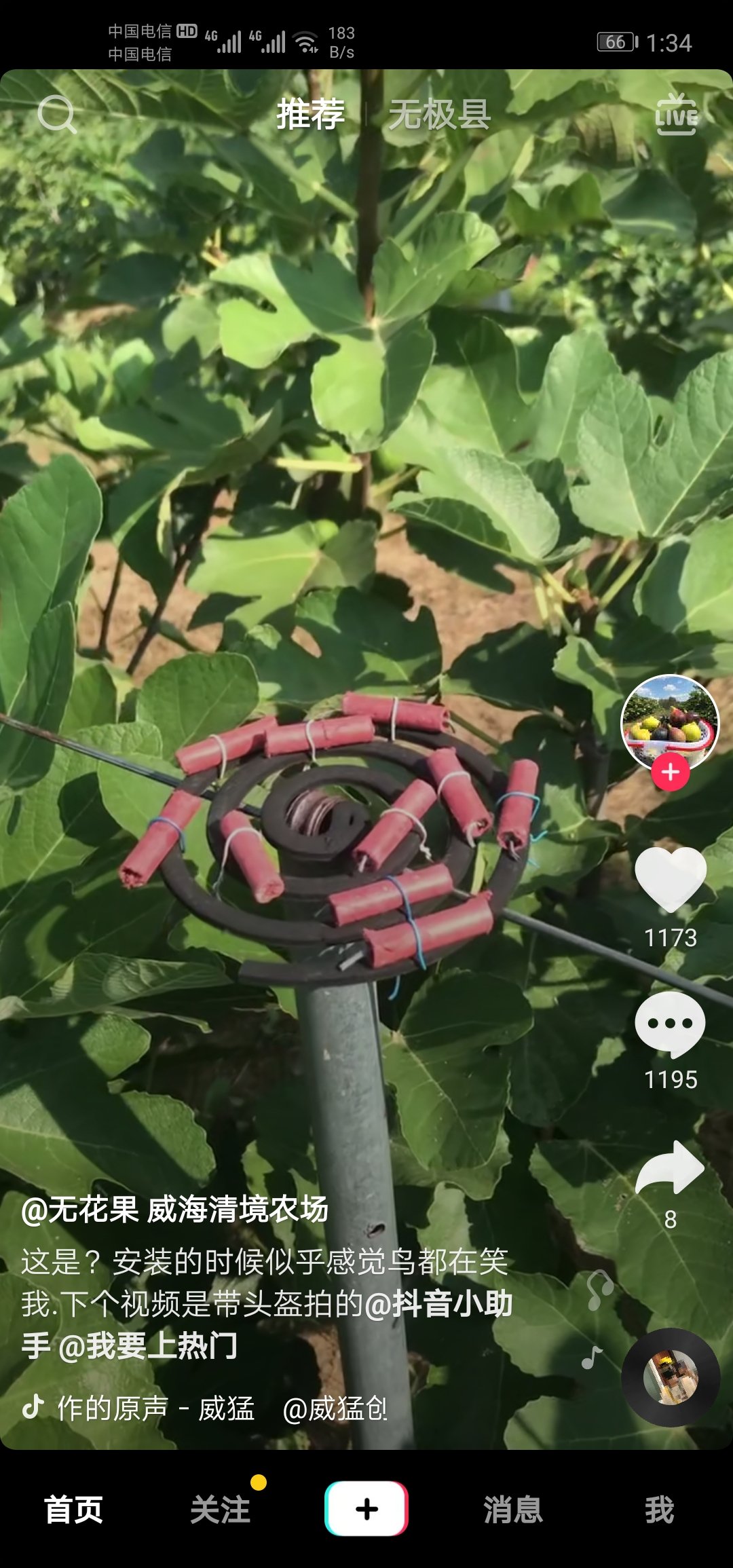This screenshot has height=1568, width=733.
Task: Tap the @我要上热门 mention
Action: pyautogui.click(x=148, y=1345)
